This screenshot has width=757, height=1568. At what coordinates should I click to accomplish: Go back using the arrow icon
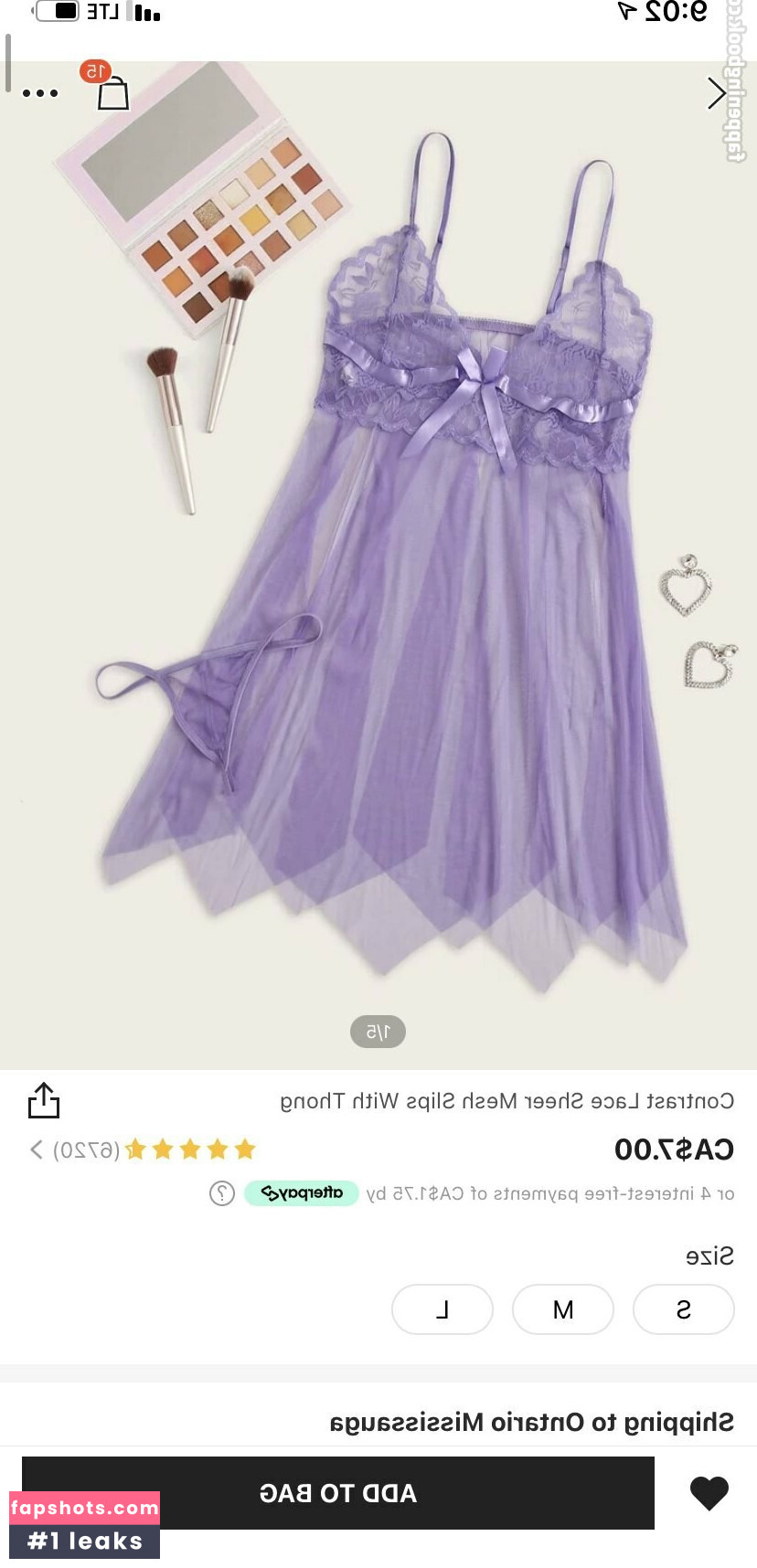(717, 93)
